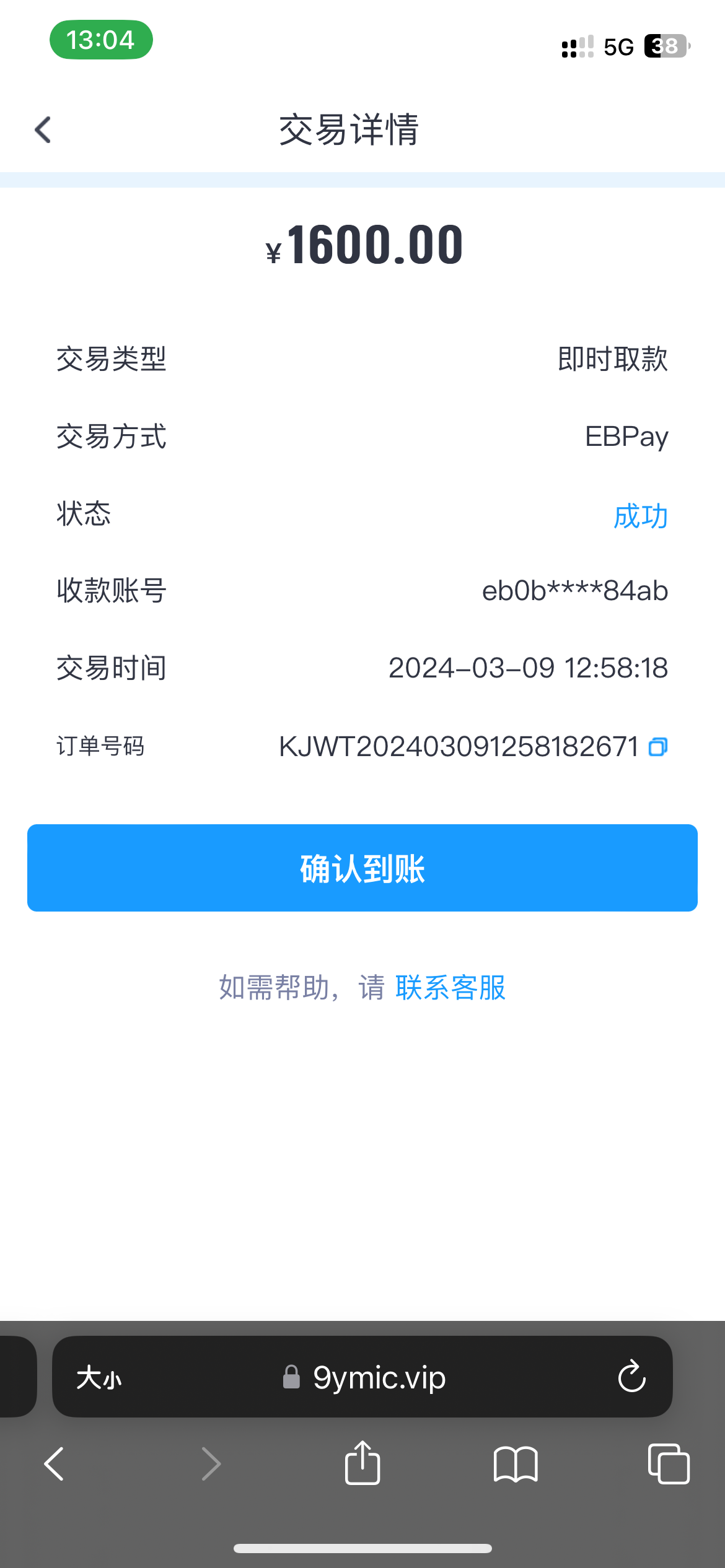This screenshot has width=725, height=1568.
Task: Copy the order number KJWT202403091258182671
Action: tap(657, 747)
